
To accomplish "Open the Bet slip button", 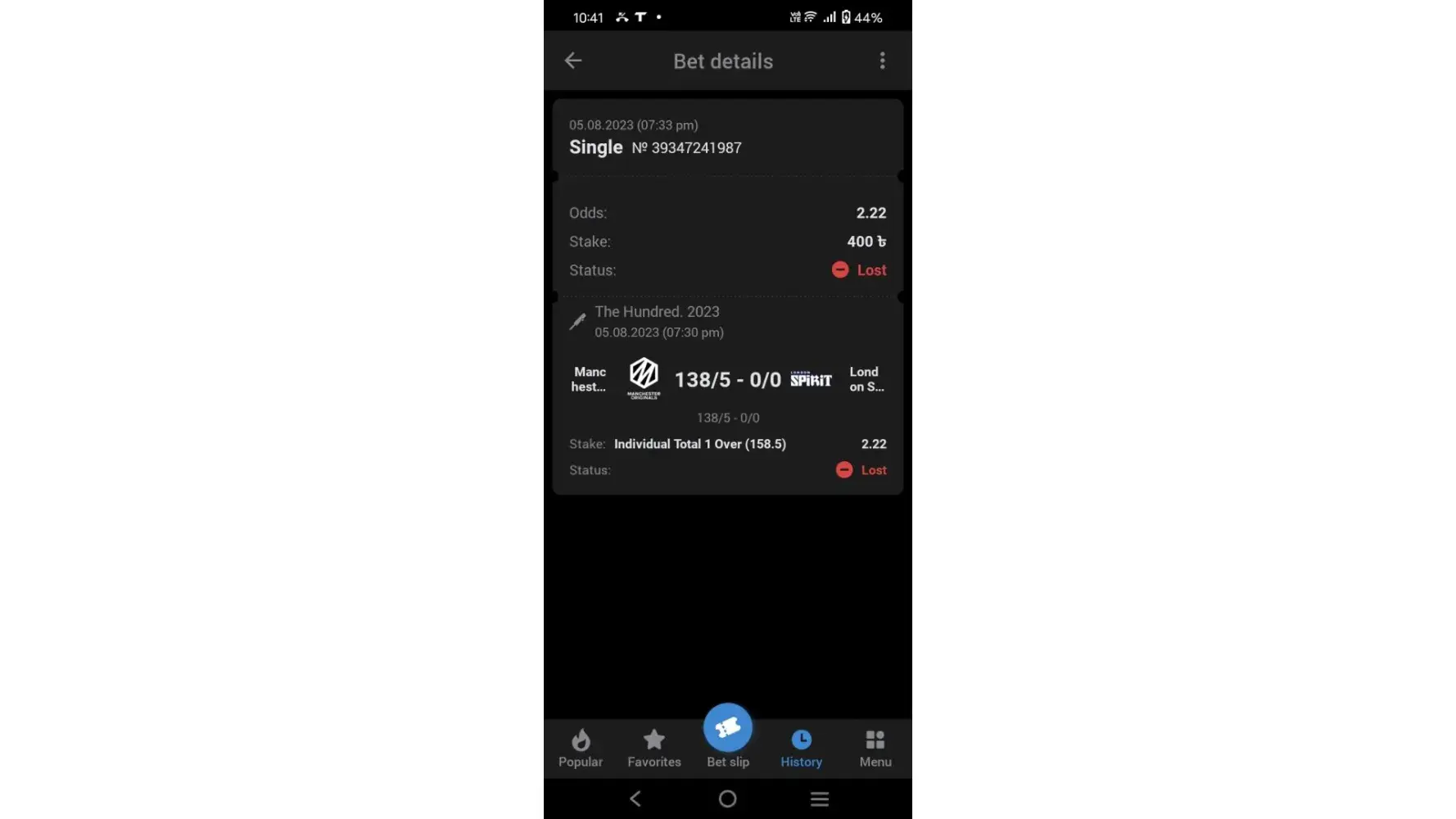I will coord(727,729).
